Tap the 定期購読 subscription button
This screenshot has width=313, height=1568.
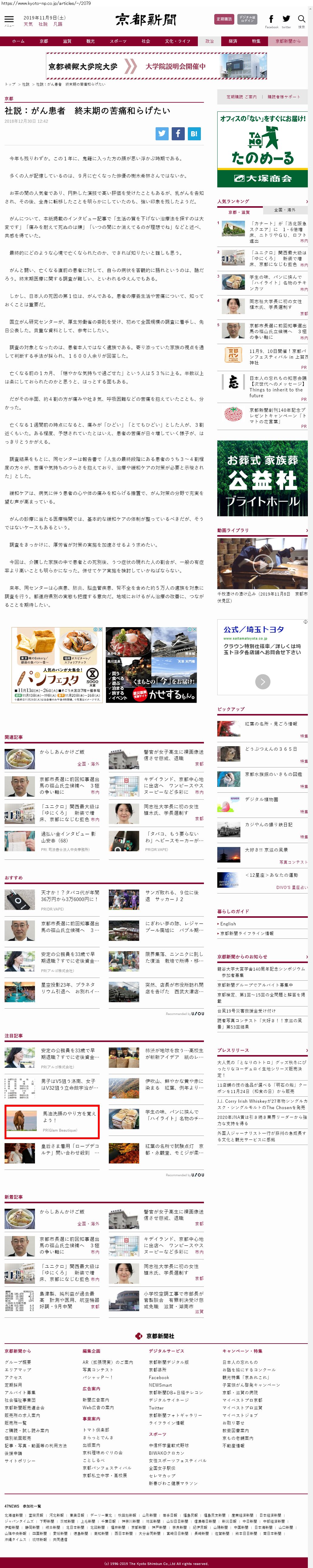(x=224, y=19)
